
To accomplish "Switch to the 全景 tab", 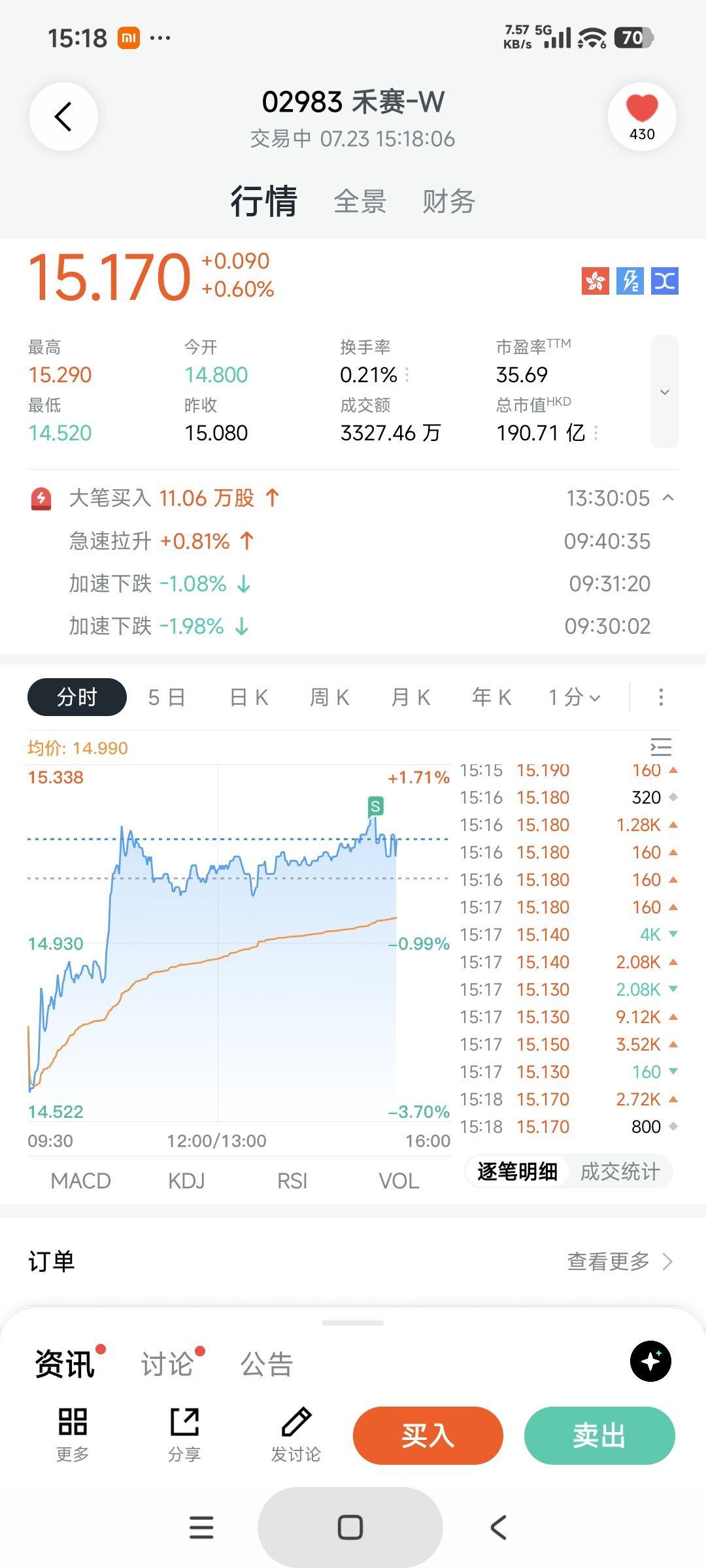I will [x=360, y=201].
